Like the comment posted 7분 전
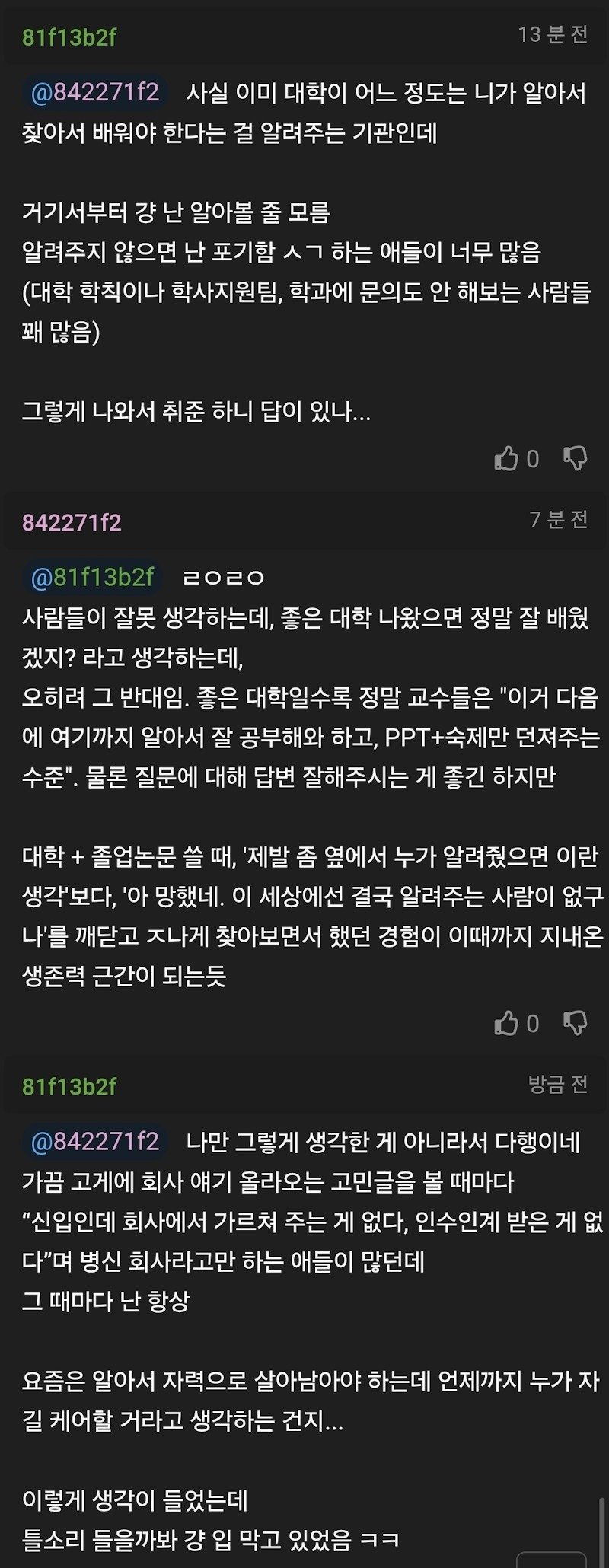Image resolution: width=609 pixels, height=1568 pixels. pos(506,1023)
